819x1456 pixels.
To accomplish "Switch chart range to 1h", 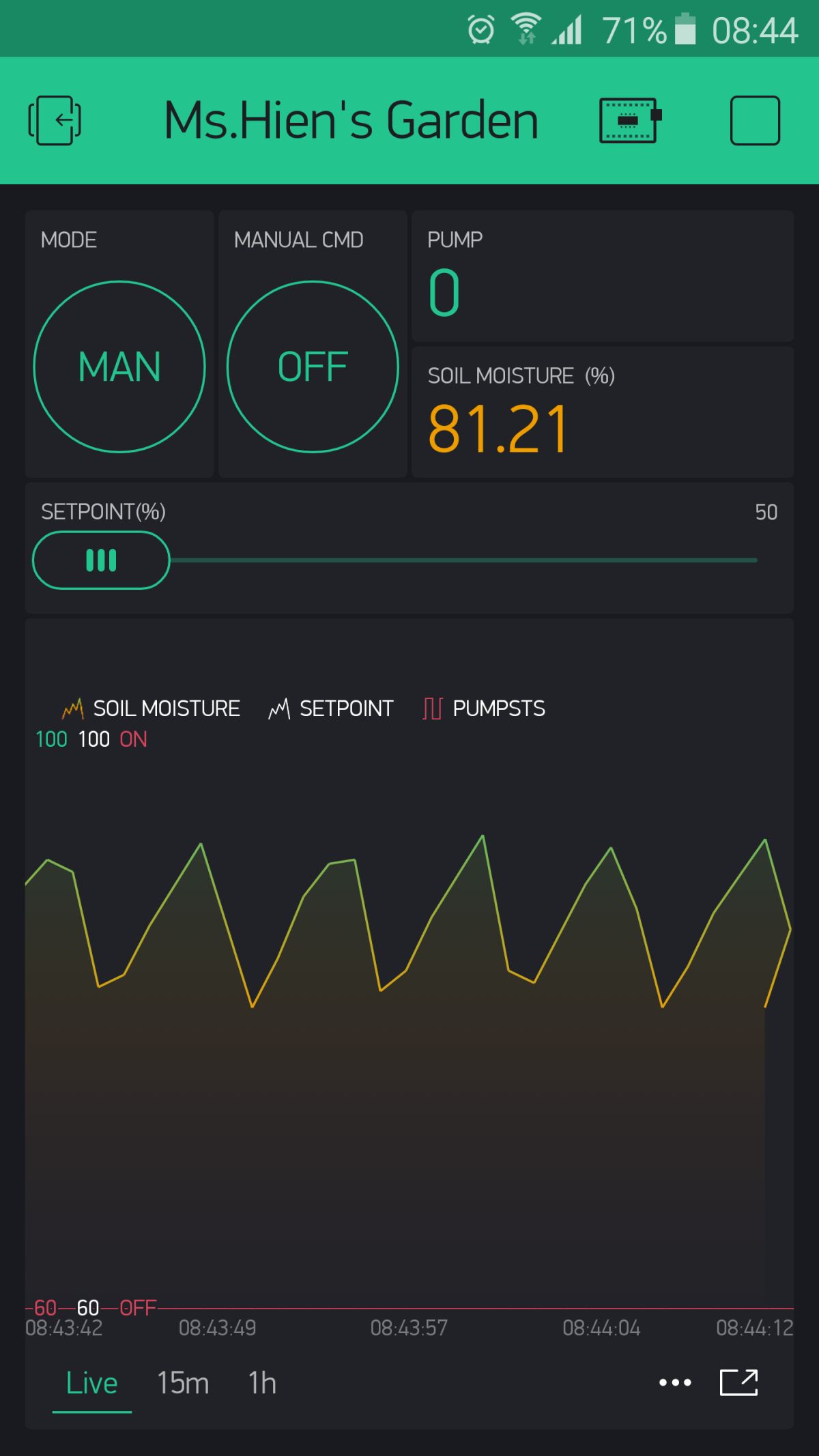I will click(x=262, y=1383).
